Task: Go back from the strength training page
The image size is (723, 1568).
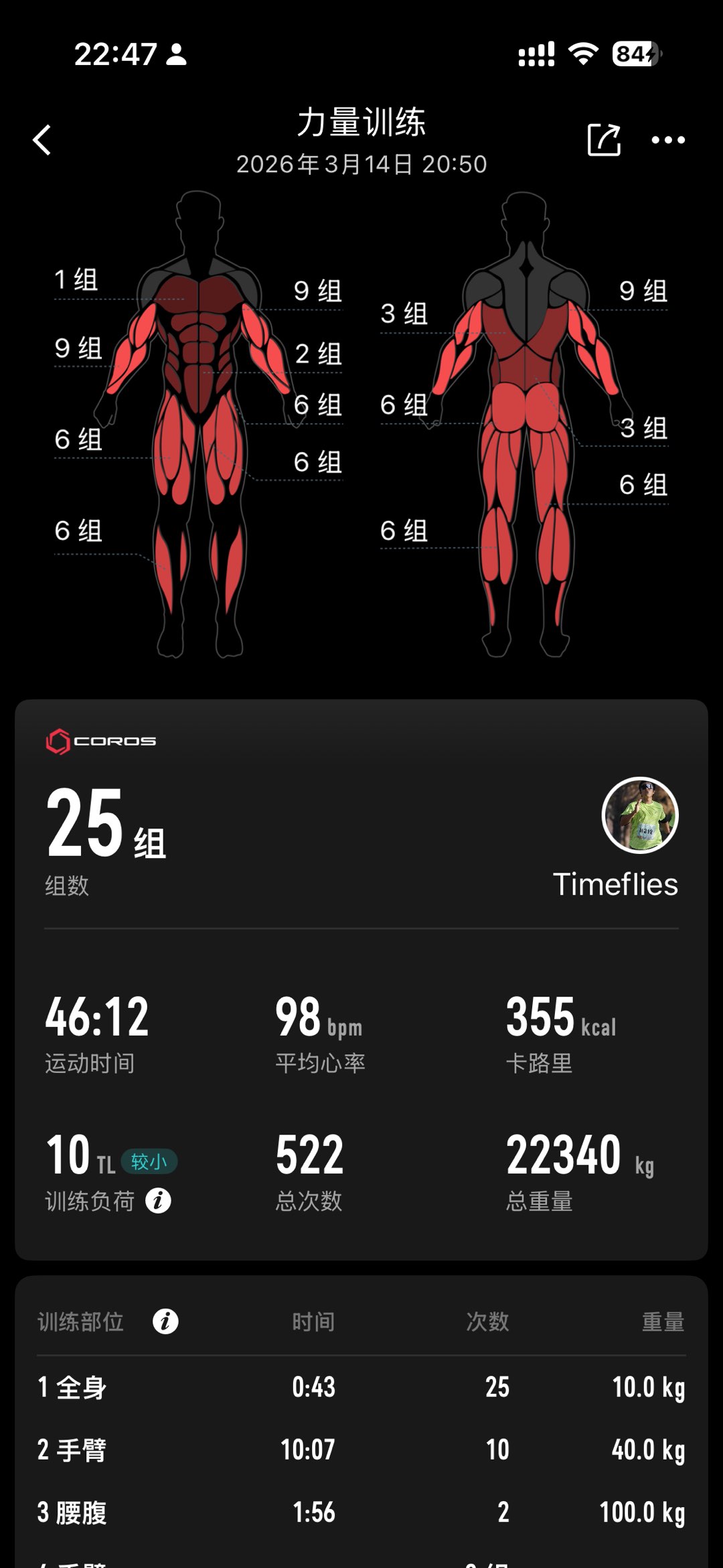Action: click(x=42, y=140)
